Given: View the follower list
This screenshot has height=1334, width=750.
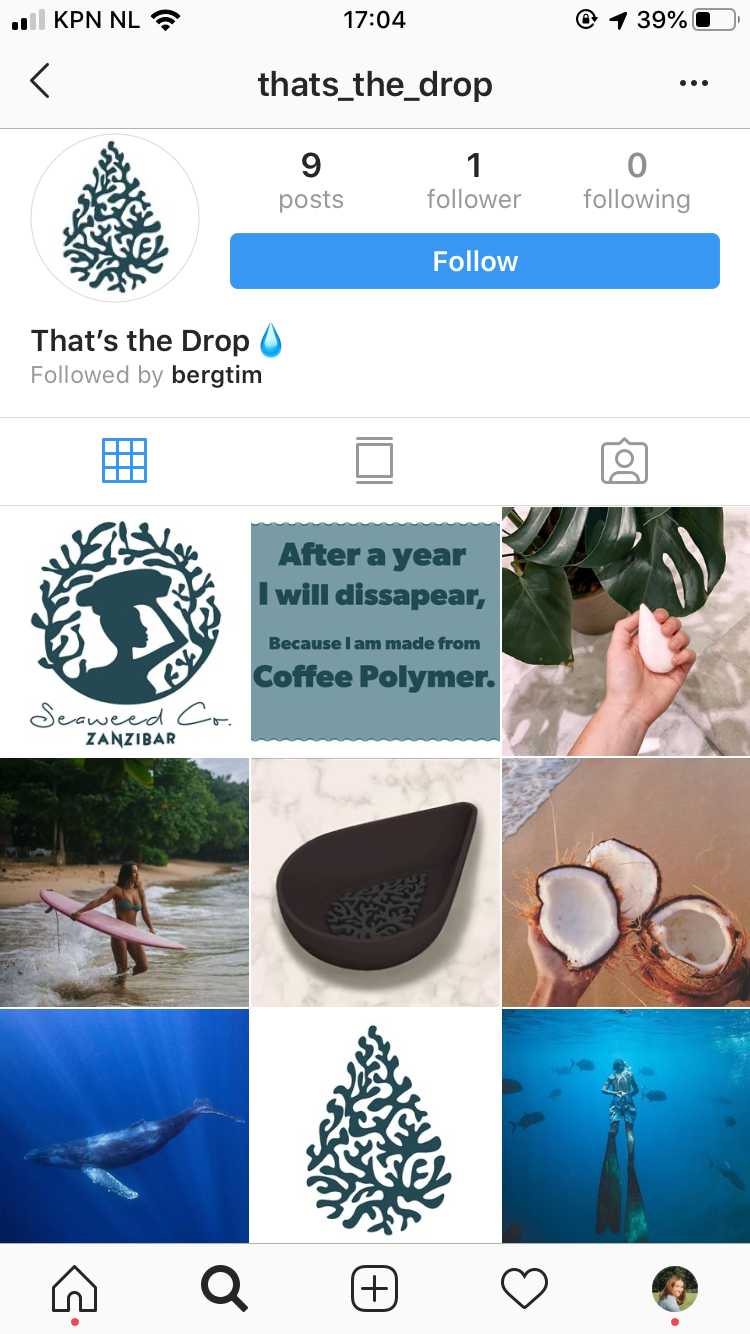Looking at the screenshot, I should click(x=474, y=180).
